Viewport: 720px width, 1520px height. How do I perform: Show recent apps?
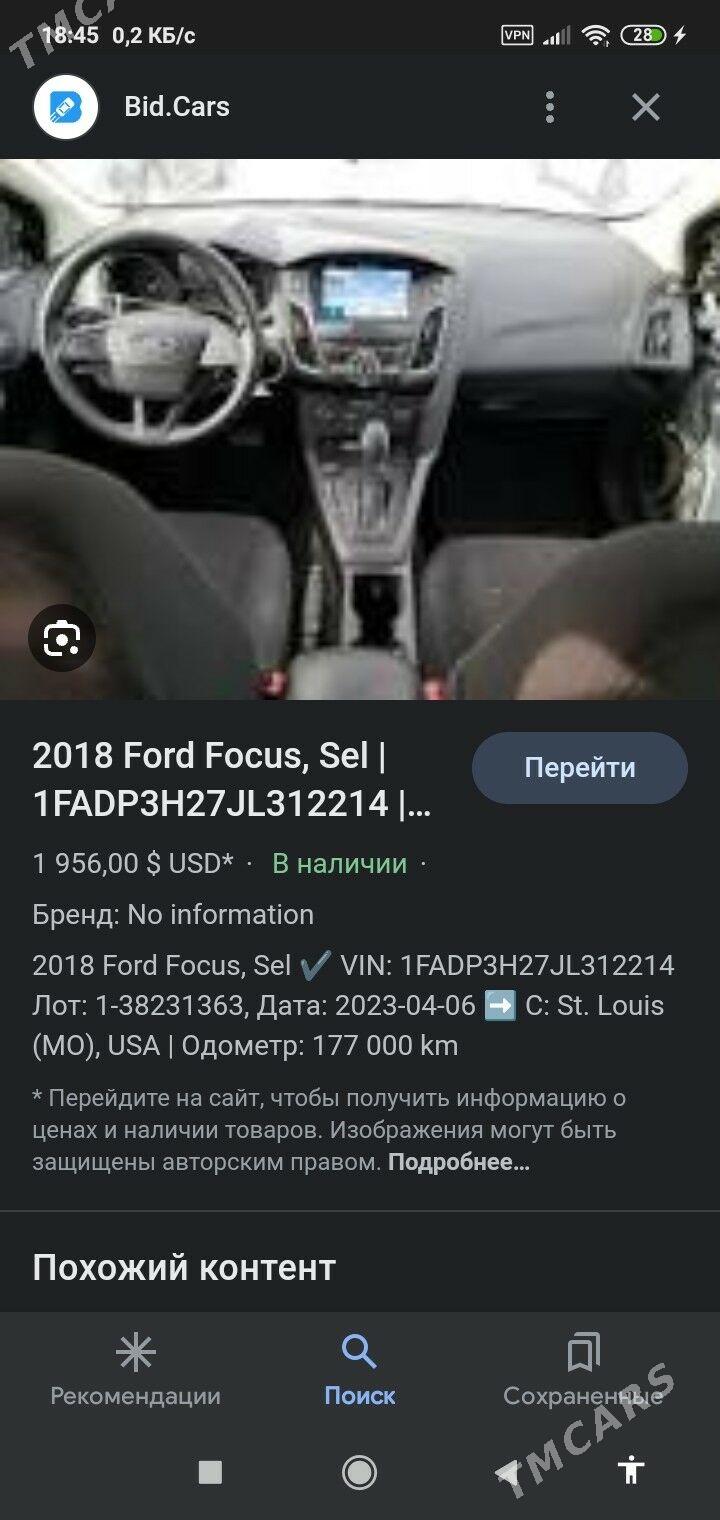click(210, 1472)
